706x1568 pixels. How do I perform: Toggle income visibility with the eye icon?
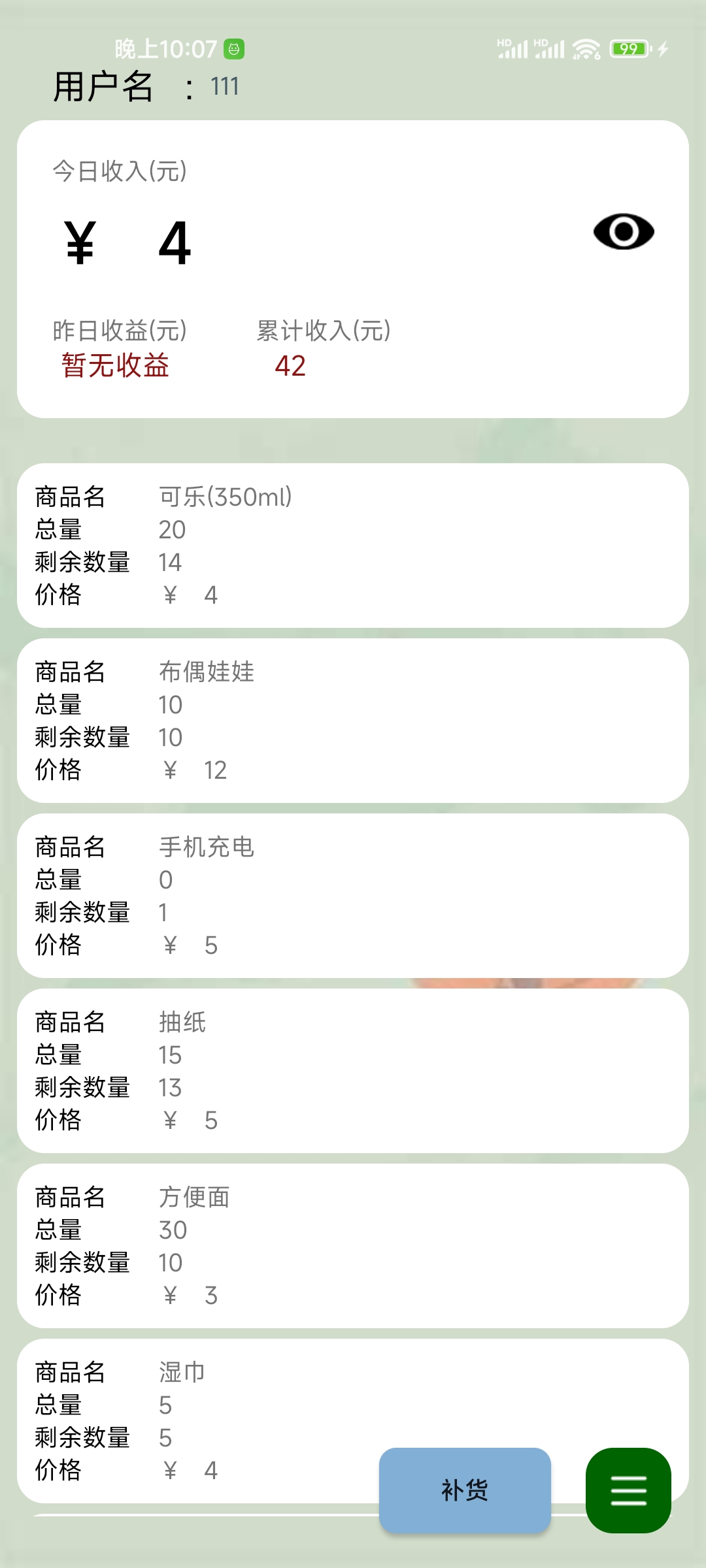[623, 231]
